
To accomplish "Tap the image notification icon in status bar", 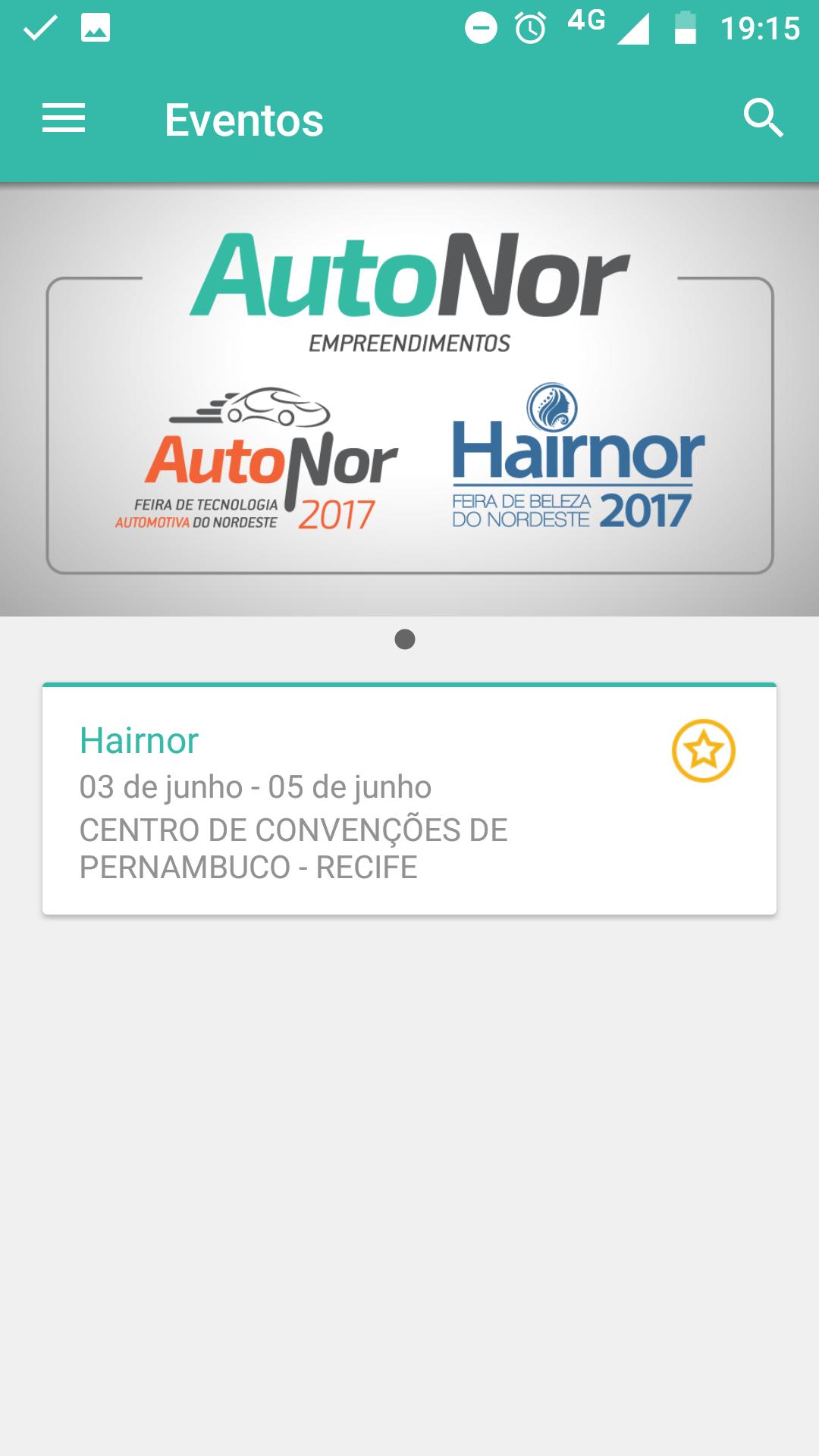I will [x=94, y=29].
